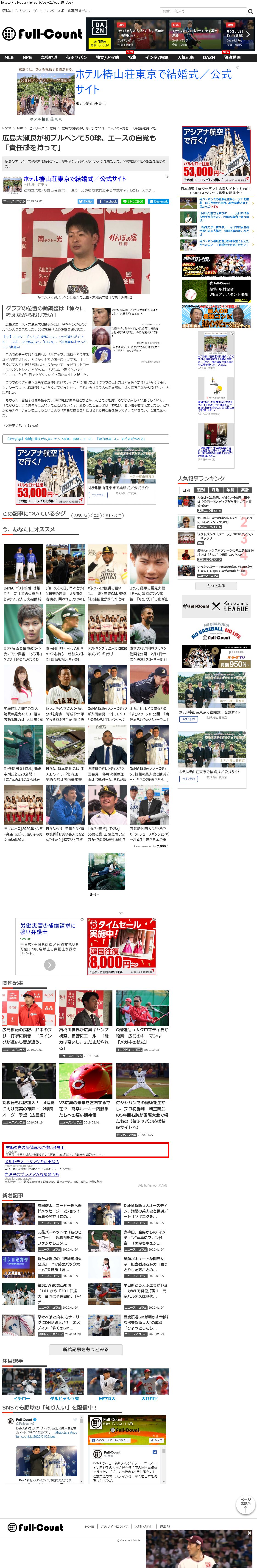Viewport: 257px width, 1568px height.
Task: Tap もっとみる under the popular ranking
Action: 216,586
